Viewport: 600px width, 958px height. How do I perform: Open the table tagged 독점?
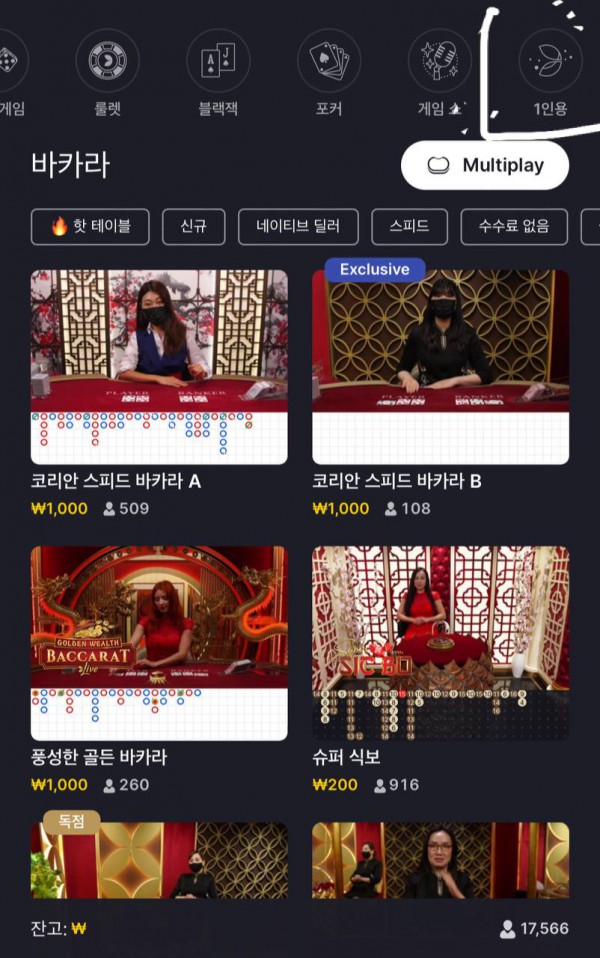coord(159,860)
